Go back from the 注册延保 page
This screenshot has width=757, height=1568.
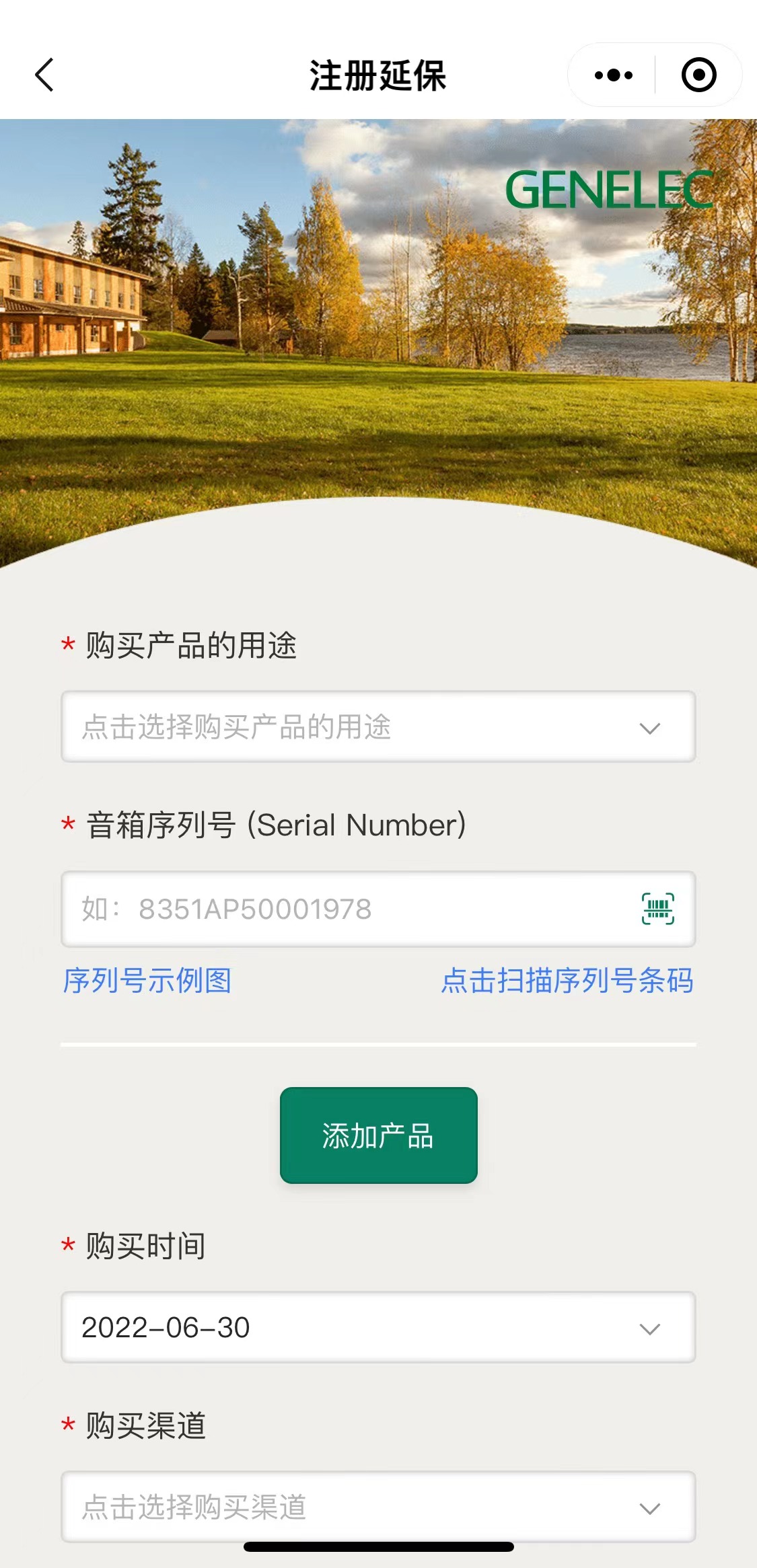(44, 75)
